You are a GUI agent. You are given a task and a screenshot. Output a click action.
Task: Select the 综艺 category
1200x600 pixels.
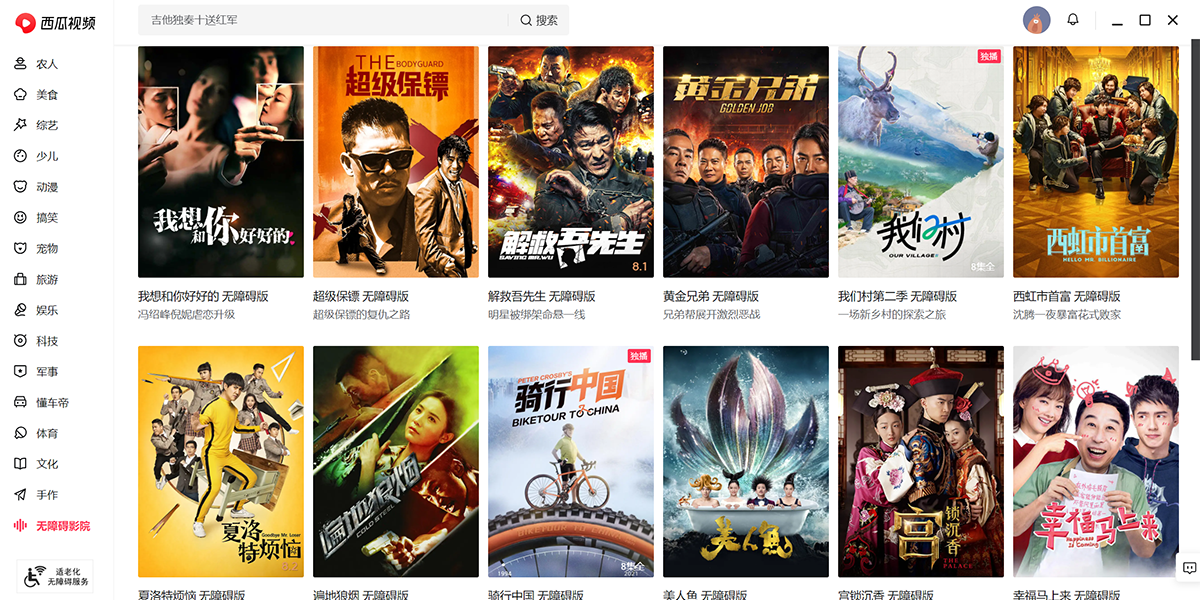pos(46,125)
